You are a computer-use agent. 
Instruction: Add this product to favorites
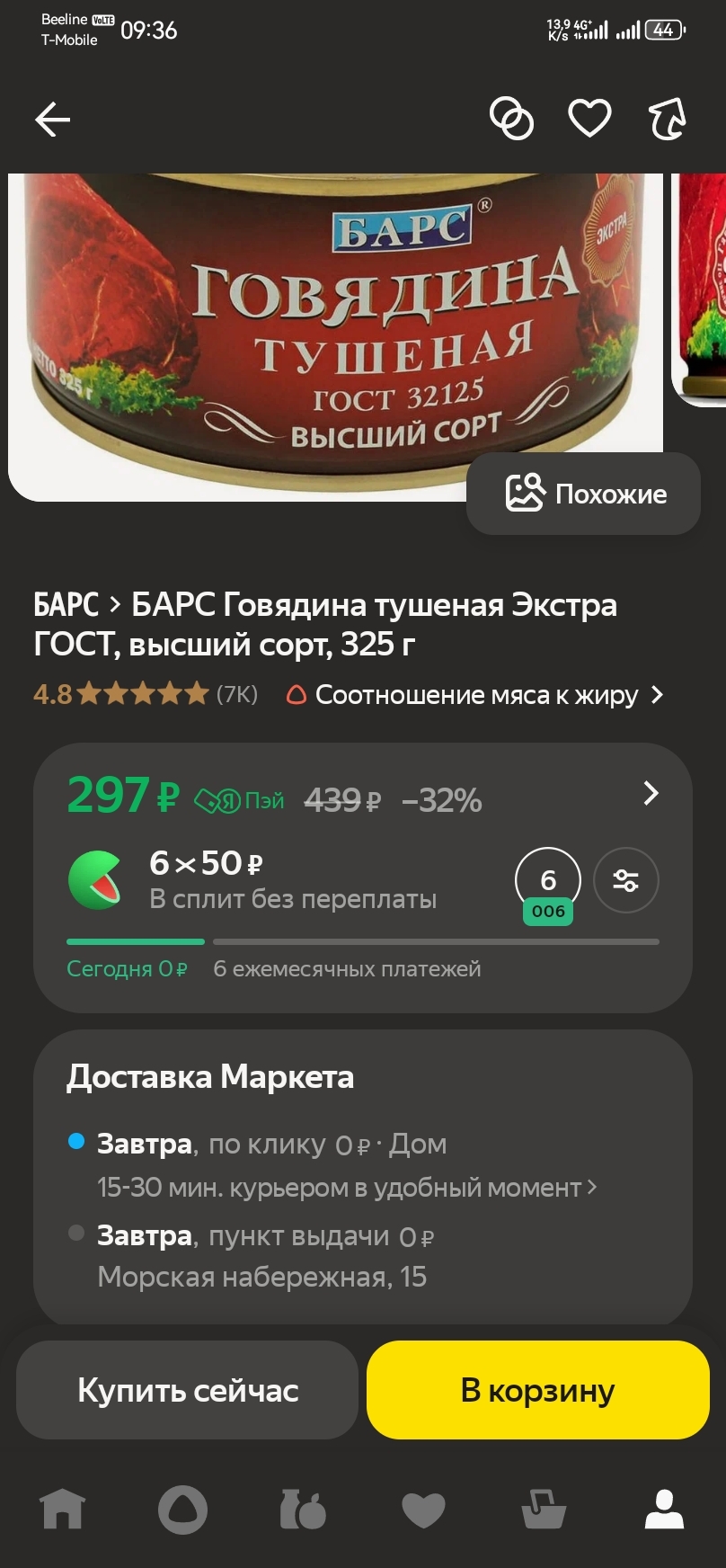589,119
